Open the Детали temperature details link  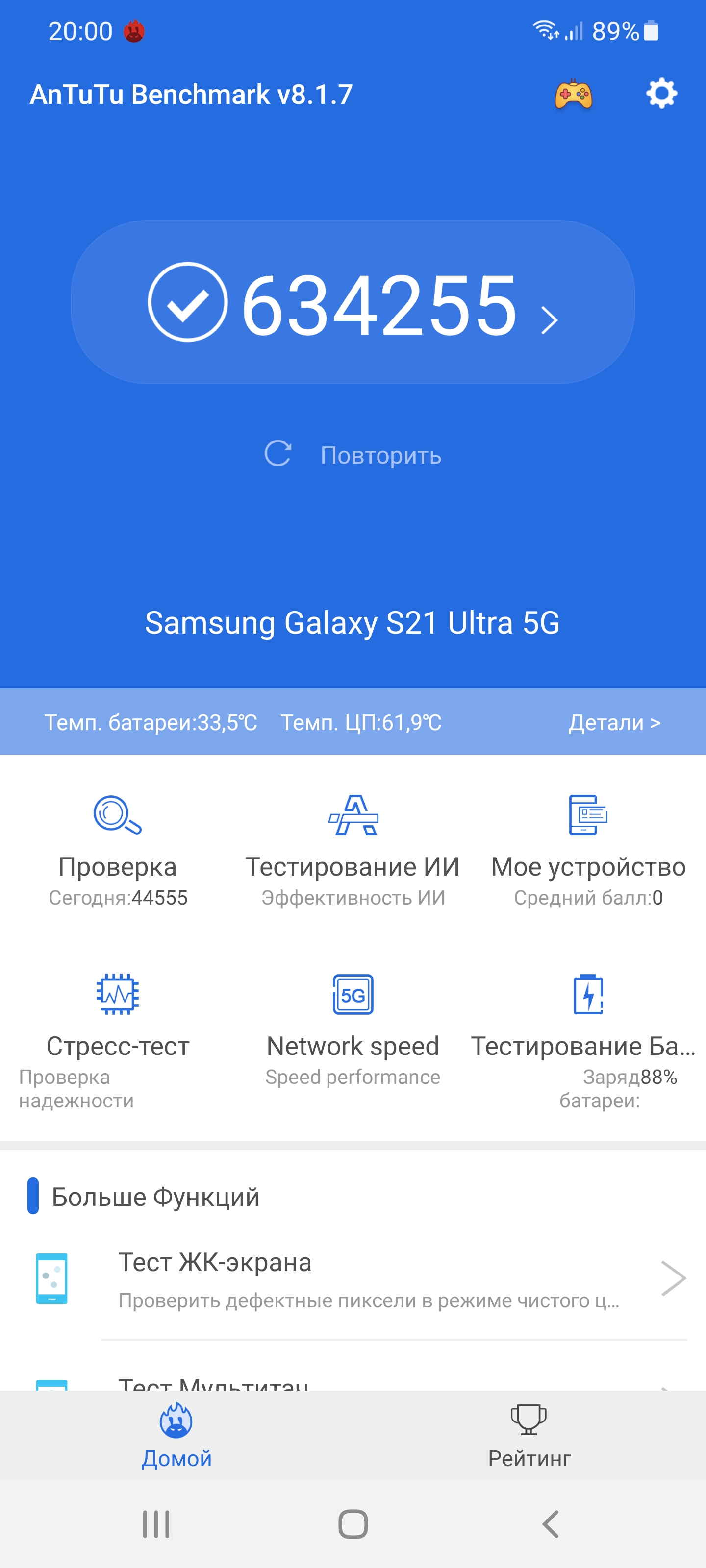614,722
